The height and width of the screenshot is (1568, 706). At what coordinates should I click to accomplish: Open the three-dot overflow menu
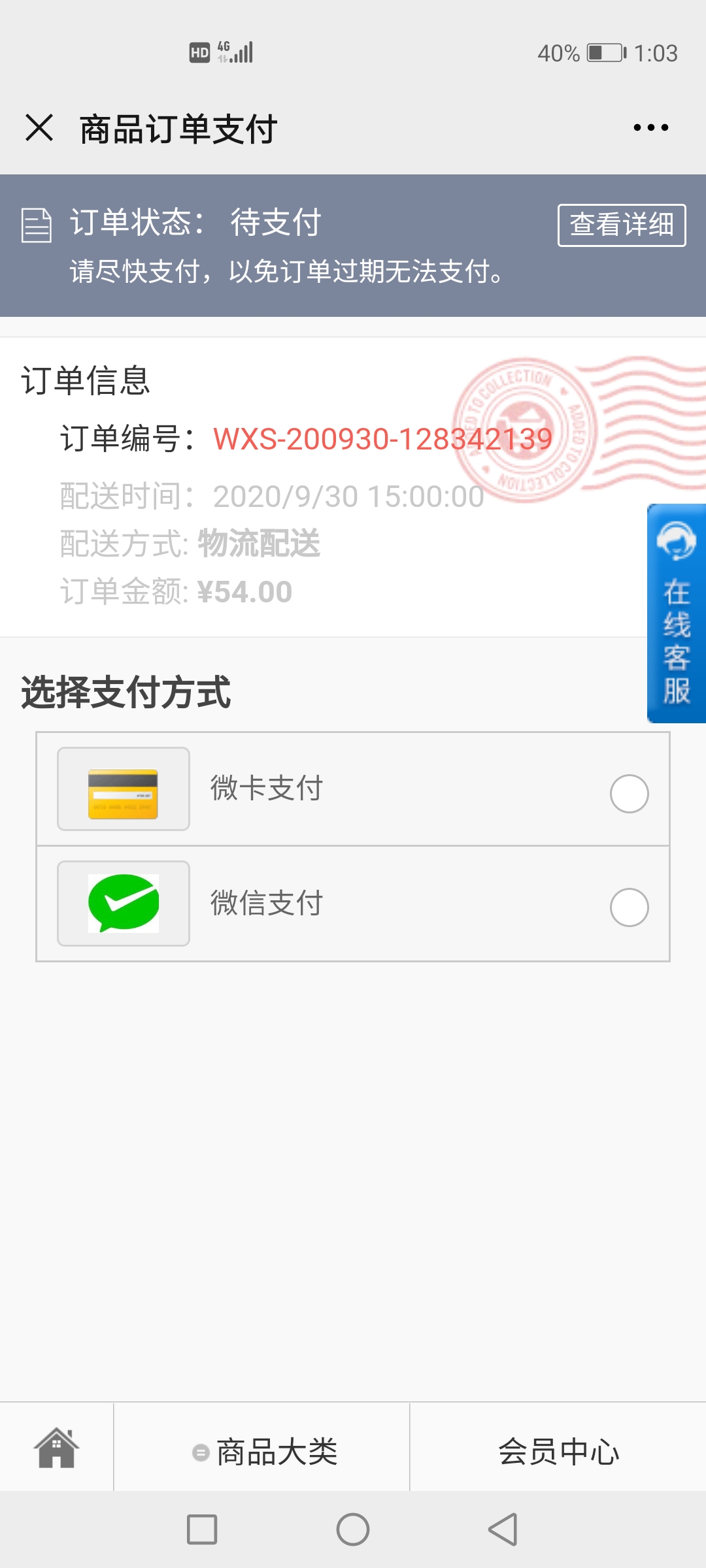[650, 127]
